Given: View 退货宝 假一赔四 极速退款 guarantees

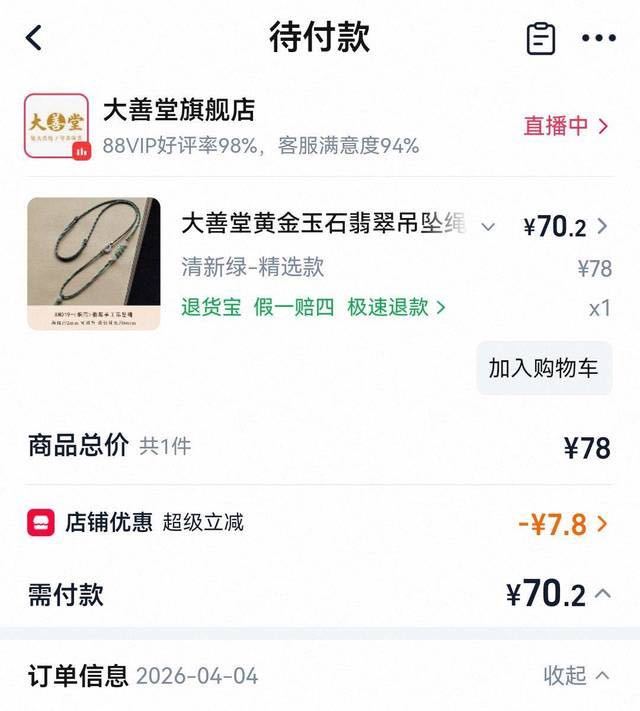Looking at the screenshot, I should pyautogui.click(x=313, y=307).
